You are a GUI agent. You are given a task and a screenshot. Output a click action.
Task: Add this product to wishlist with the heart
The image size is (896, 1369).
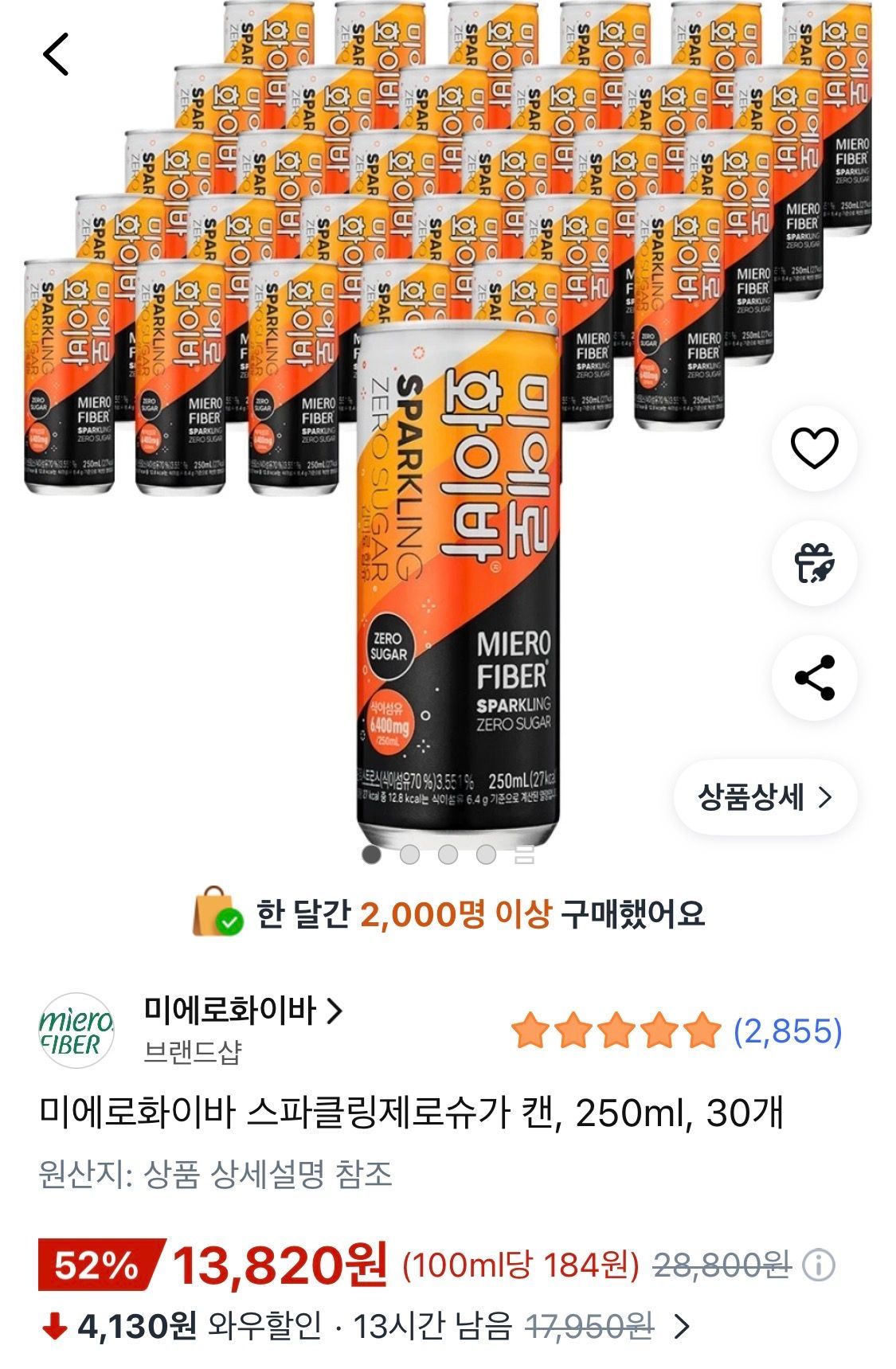[x=814, y=448]
